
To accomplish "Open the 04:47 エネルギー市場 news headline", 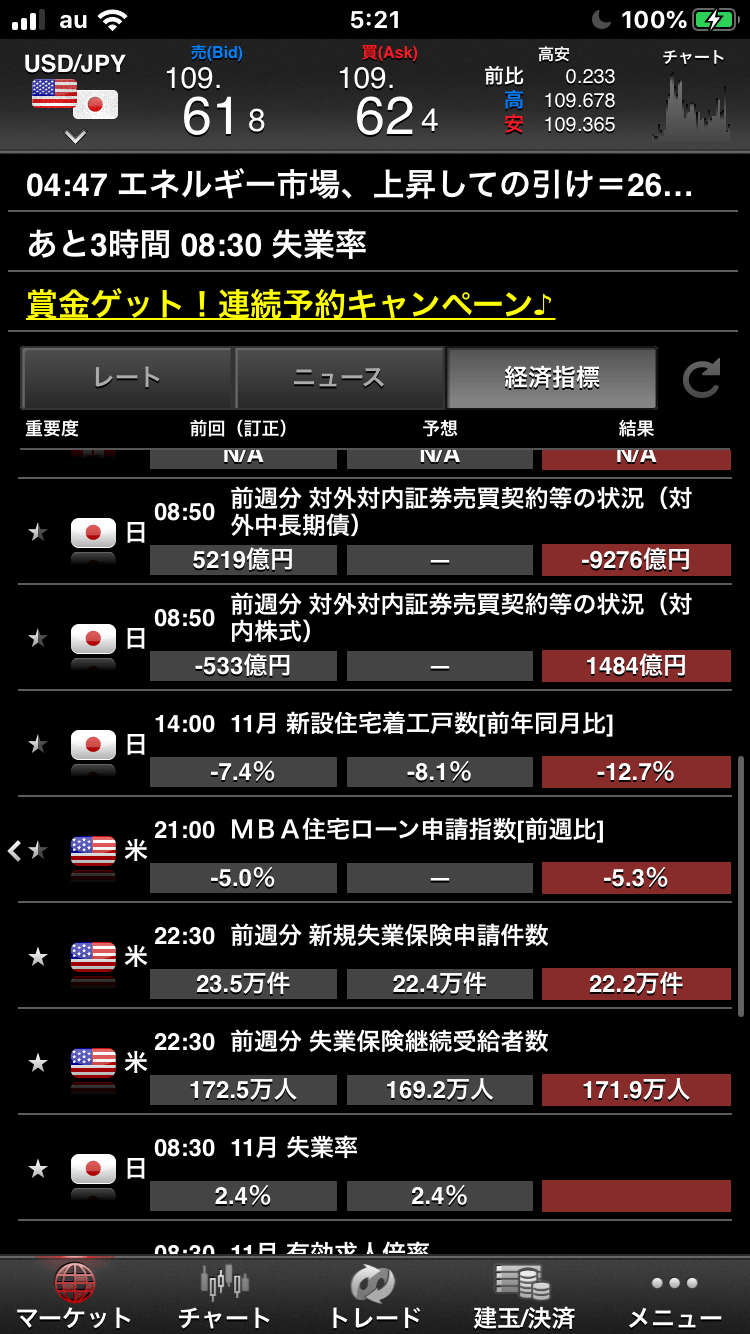I will [x=360, y=185].
